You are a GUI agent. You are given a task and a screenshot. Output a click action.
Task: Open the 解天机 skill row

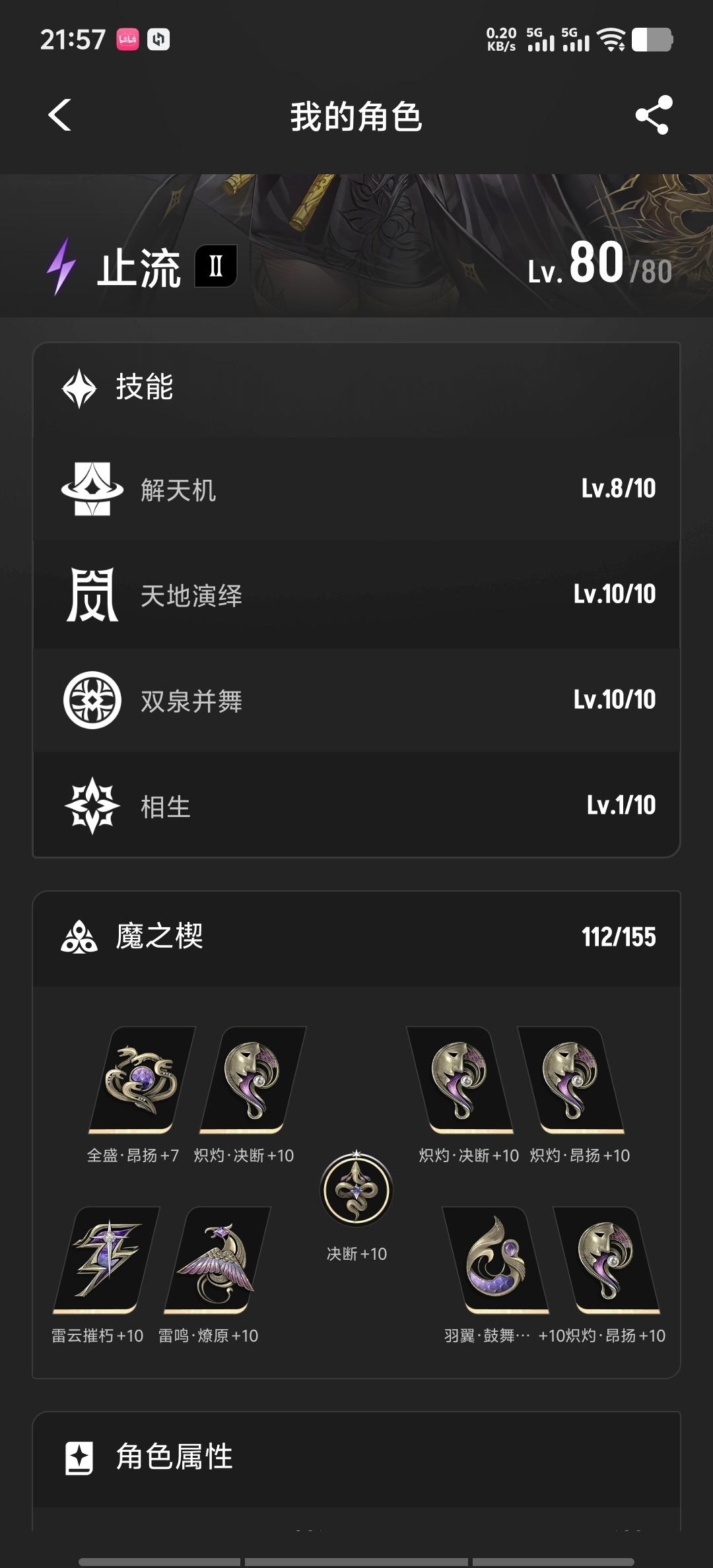(x=356, y=489)
